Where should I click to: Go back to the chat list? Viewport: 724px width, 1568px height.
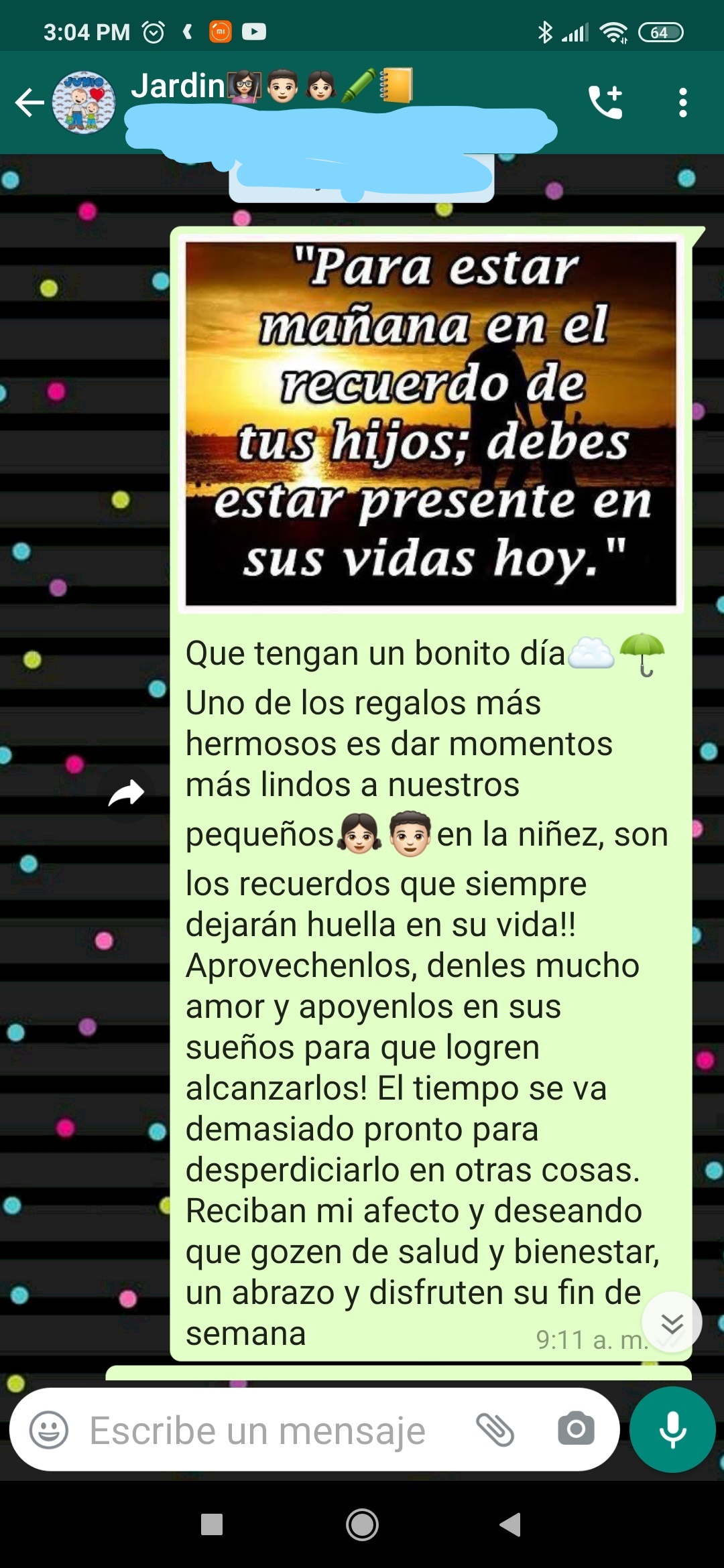click(x=29, y=103)
